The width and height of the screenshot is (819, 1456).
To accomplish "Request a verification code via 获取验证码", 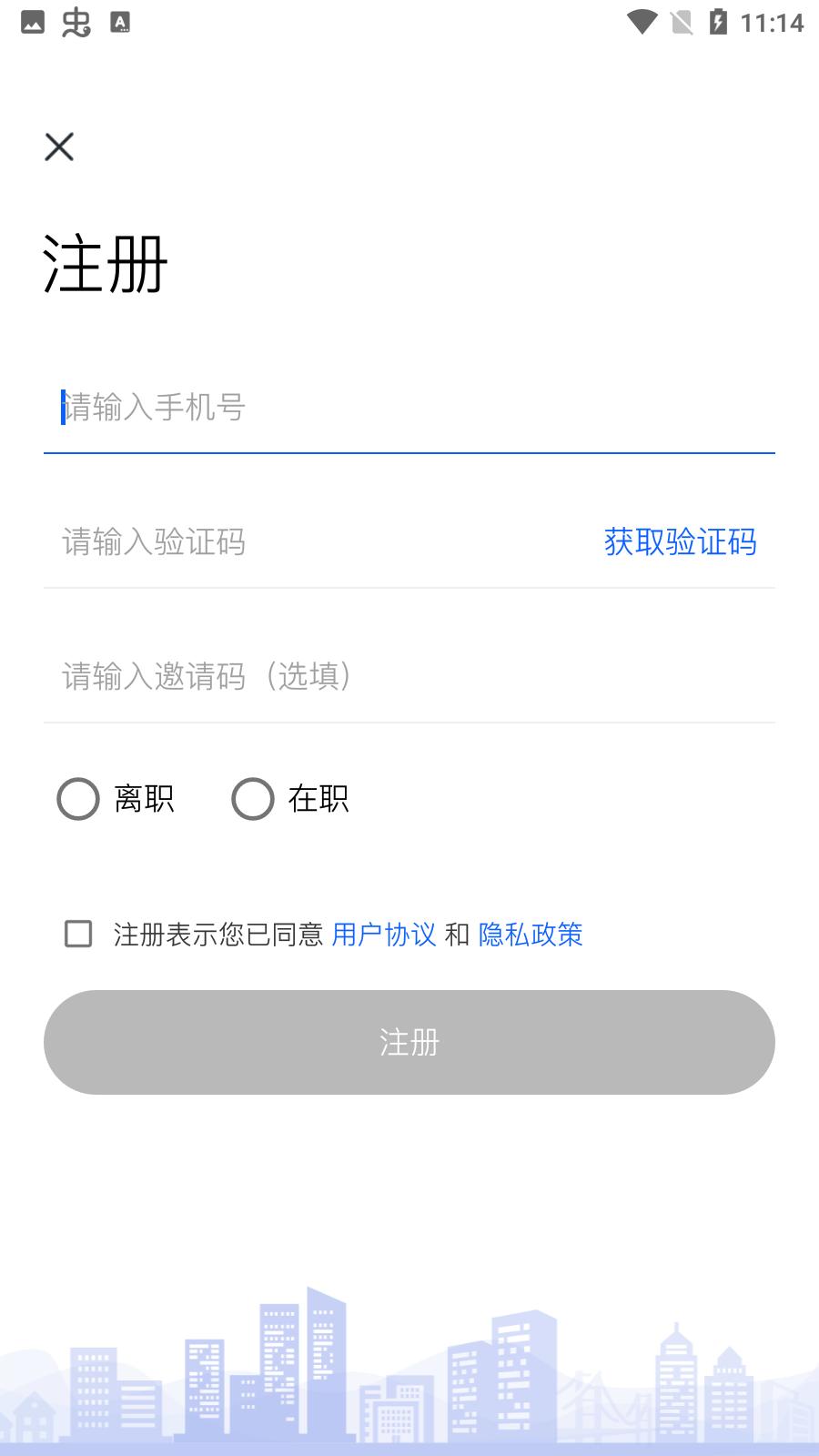I will coord(680,542).
